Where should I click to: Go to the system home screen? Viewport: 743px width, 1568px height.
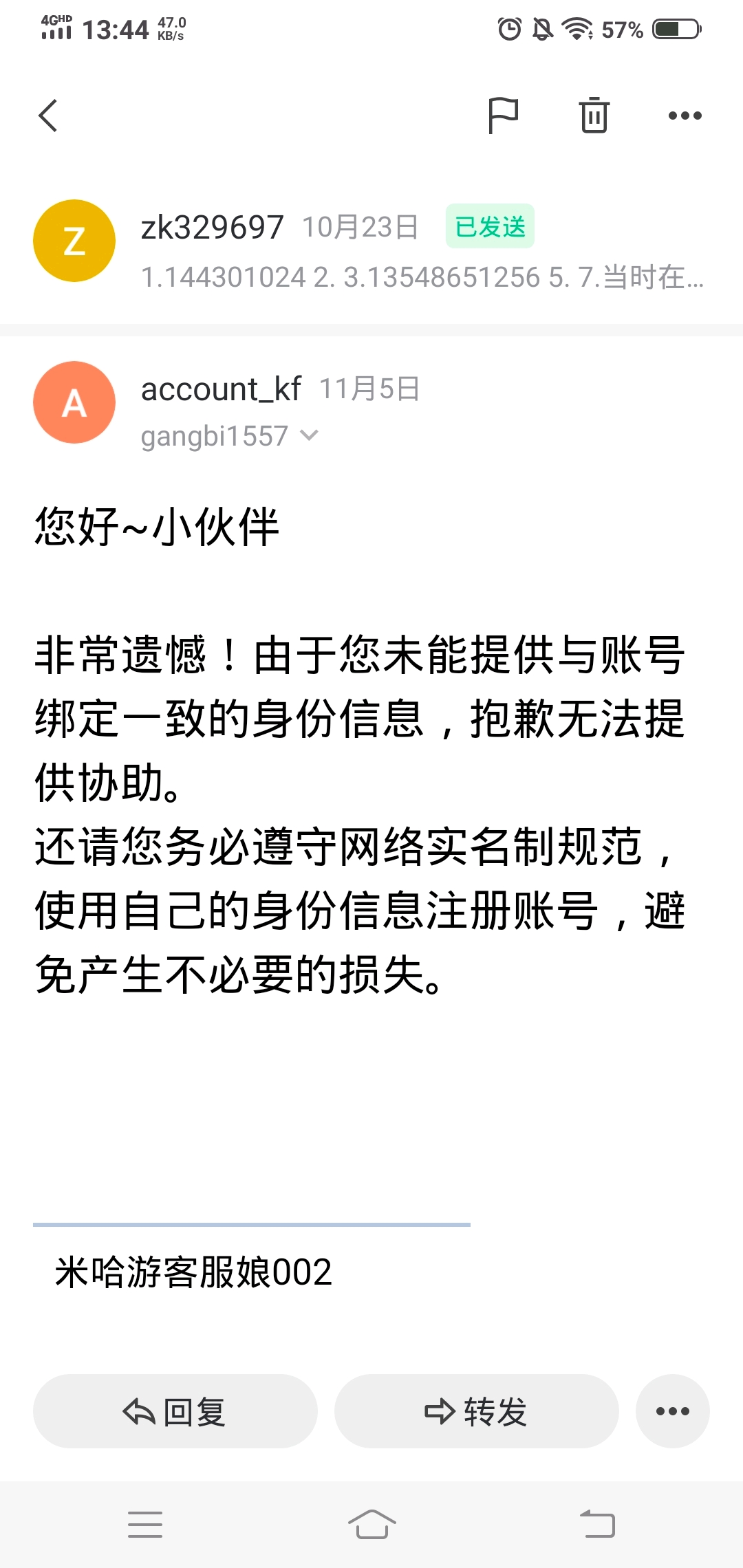[x=371, y=1524]
